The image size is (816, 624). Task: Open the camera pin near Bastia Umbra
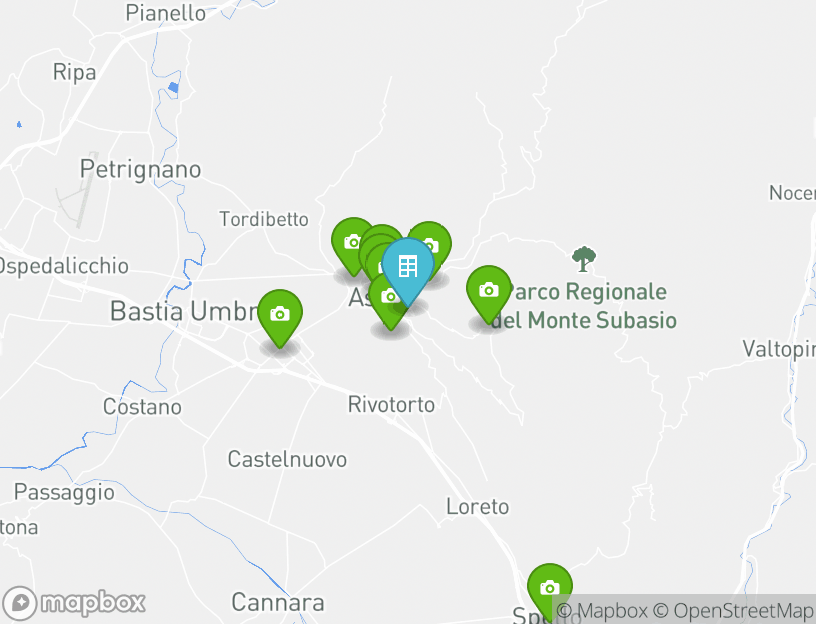point(280,314)
